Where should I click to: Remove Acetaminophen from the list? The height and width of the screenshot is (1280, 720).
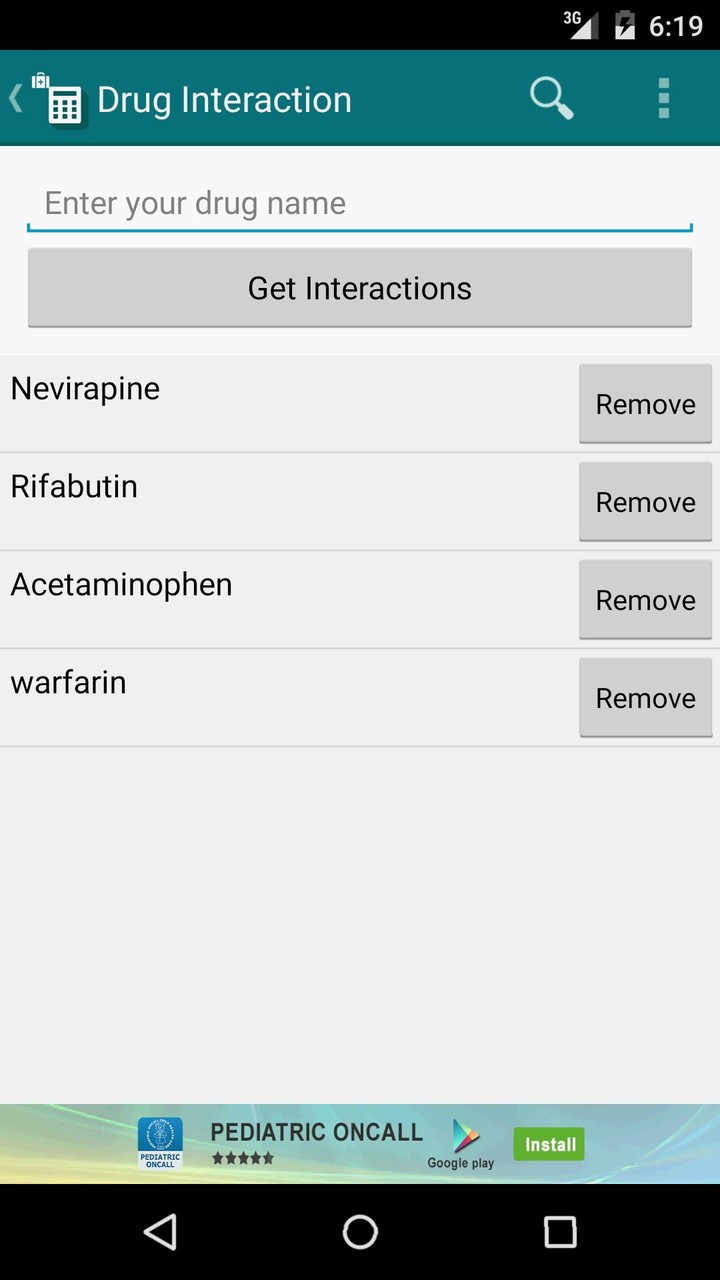point(645,600)
